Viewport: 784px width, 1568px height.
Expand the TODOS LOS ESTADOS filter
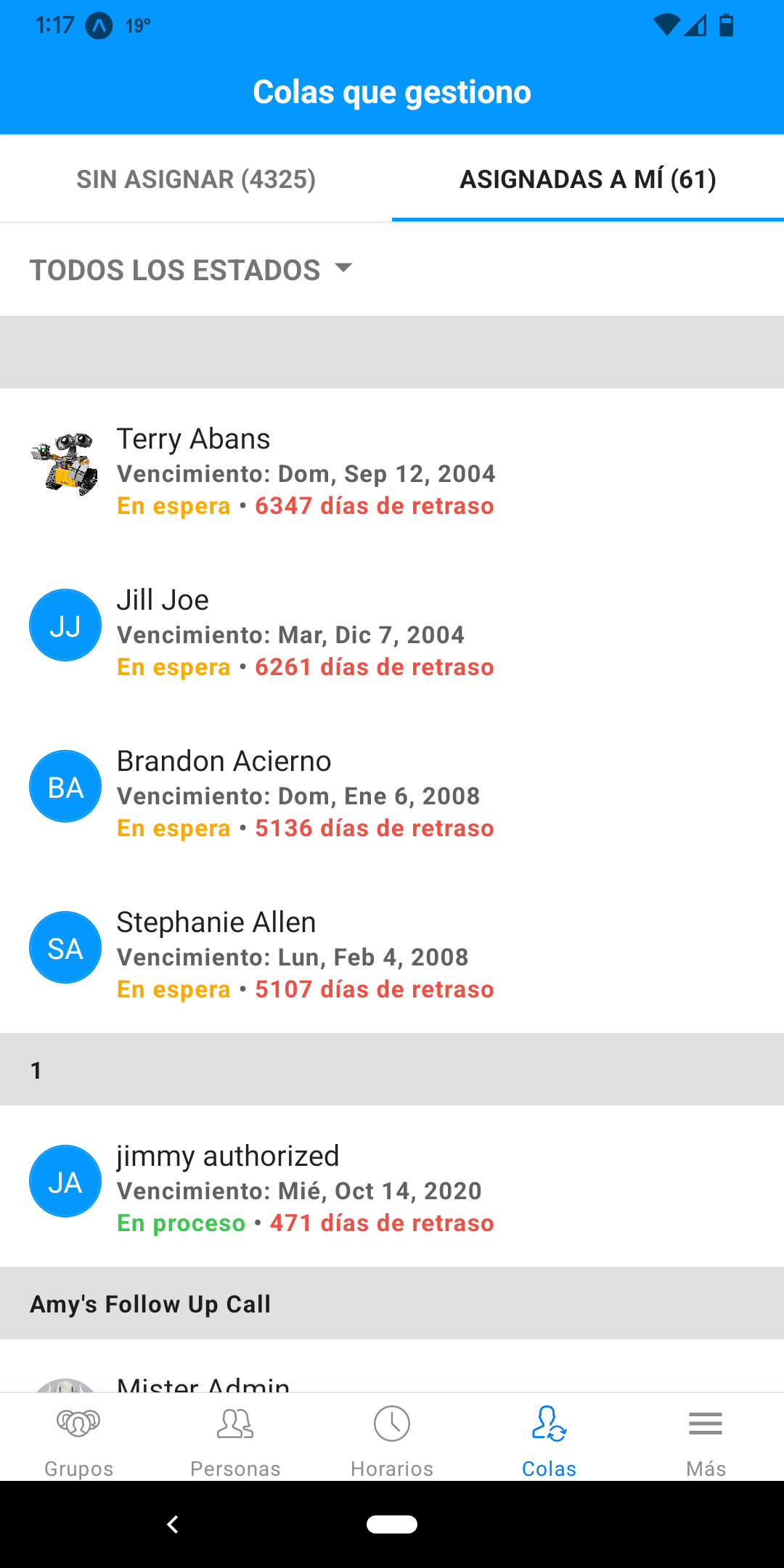point(174,269)
